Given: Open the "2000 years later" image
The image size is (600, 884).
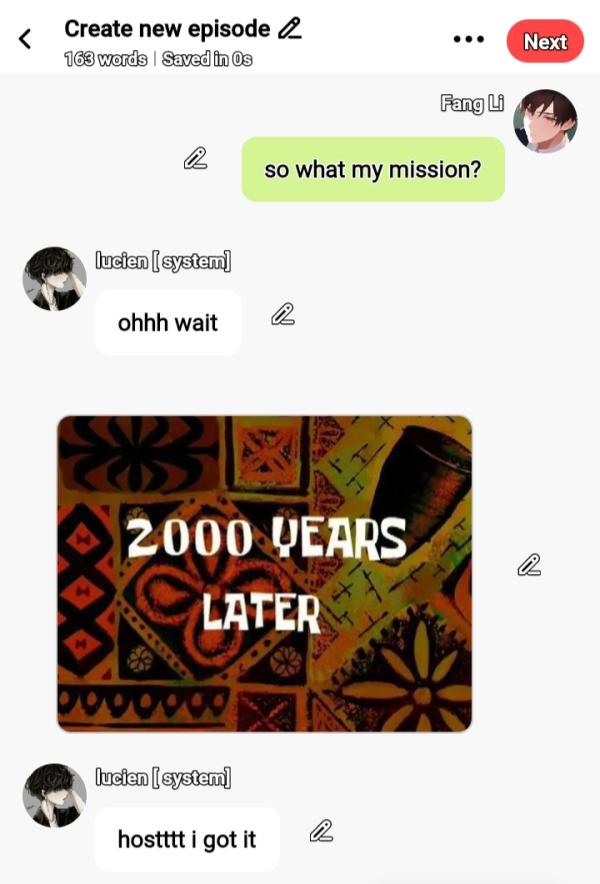Looking at the screenshot, I should 264,573.
